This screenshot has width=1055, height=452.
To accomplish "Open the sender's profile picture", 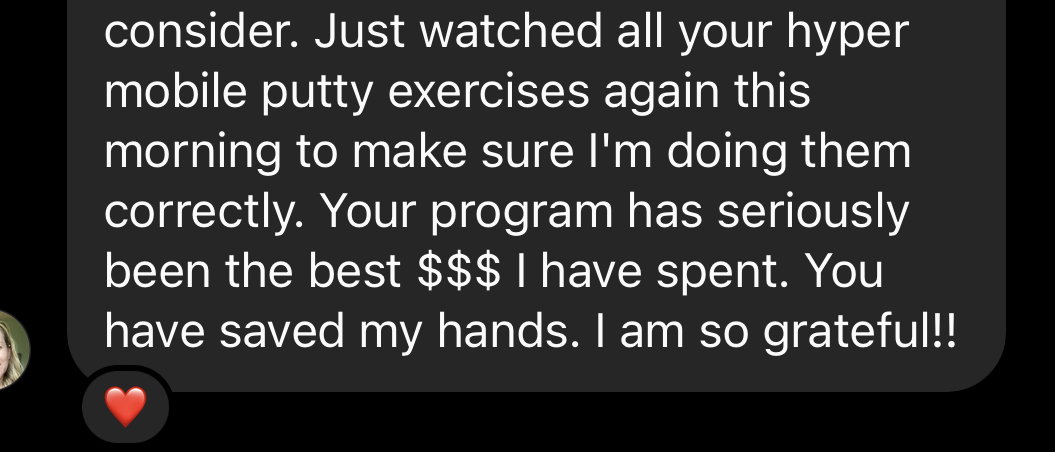I will [12, 350].
